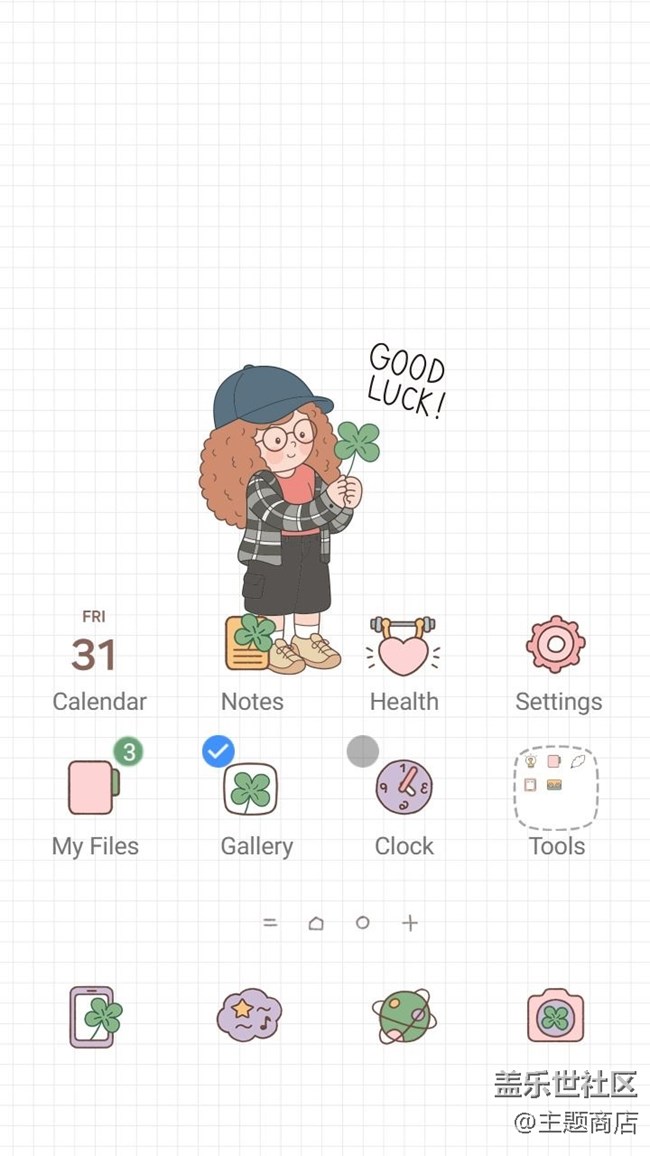Select Clock using its gray circle

(x=363, y=751)
